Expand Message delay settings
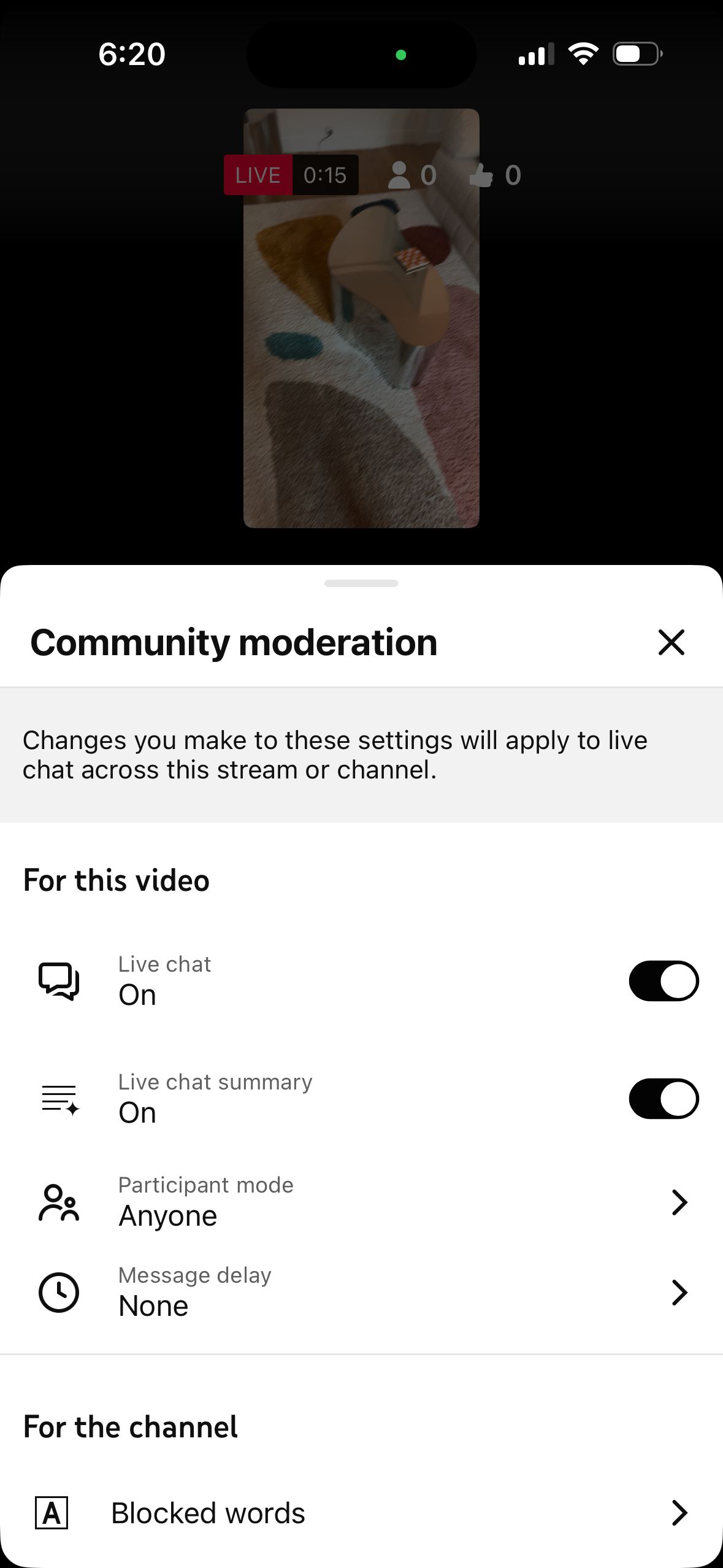The height and width of the screenshot is (1568, 723). (679, 1293)
